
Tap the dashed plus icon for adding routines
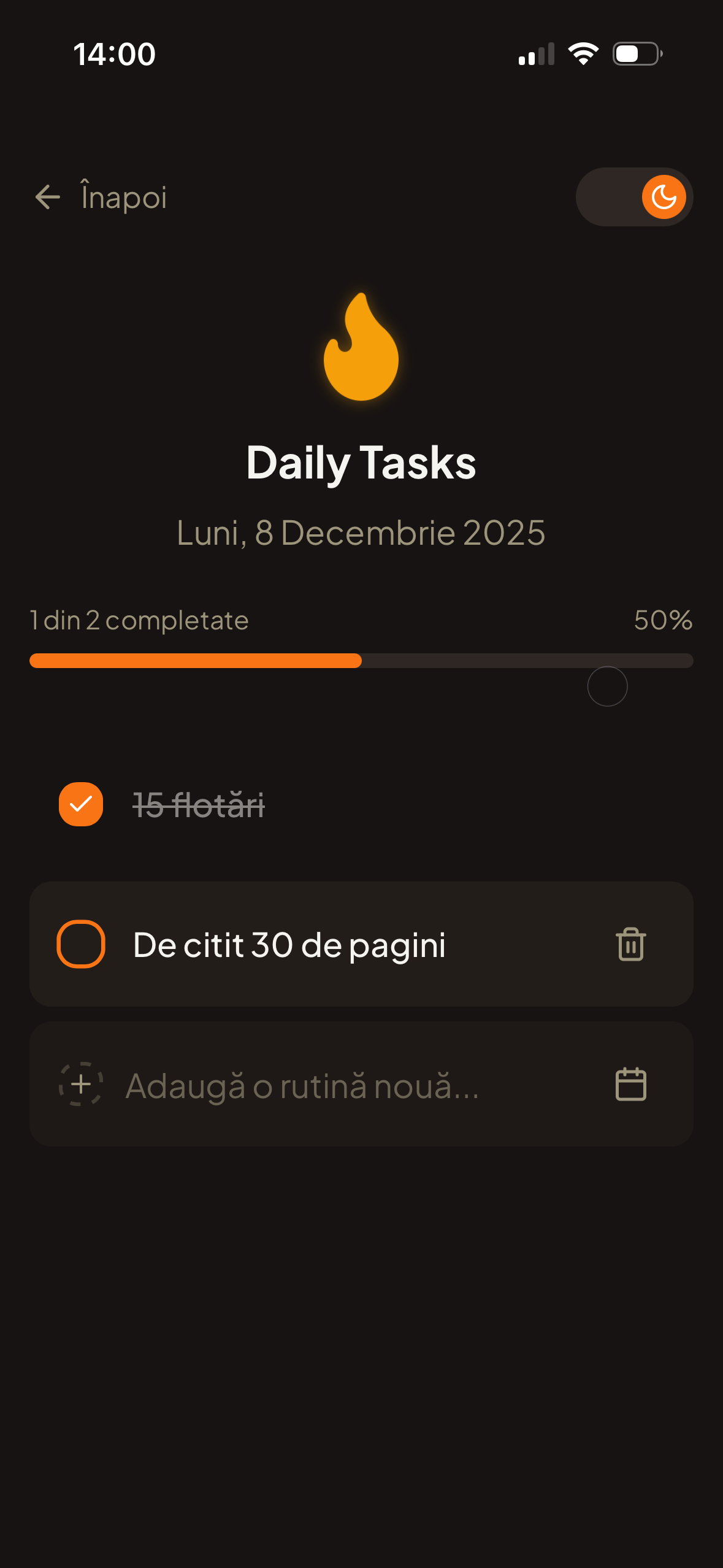82,1083
